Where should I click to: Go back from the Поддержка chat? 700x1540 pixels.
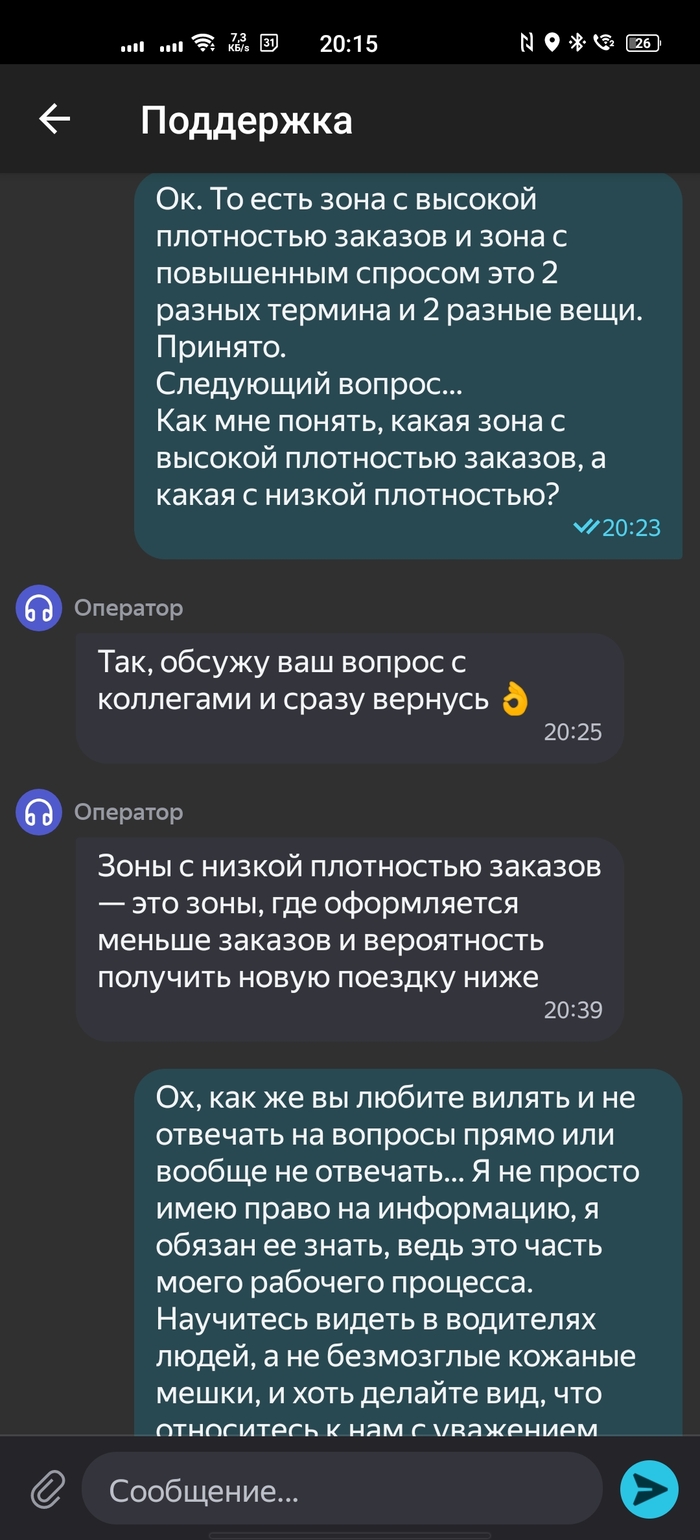point(55,120)
